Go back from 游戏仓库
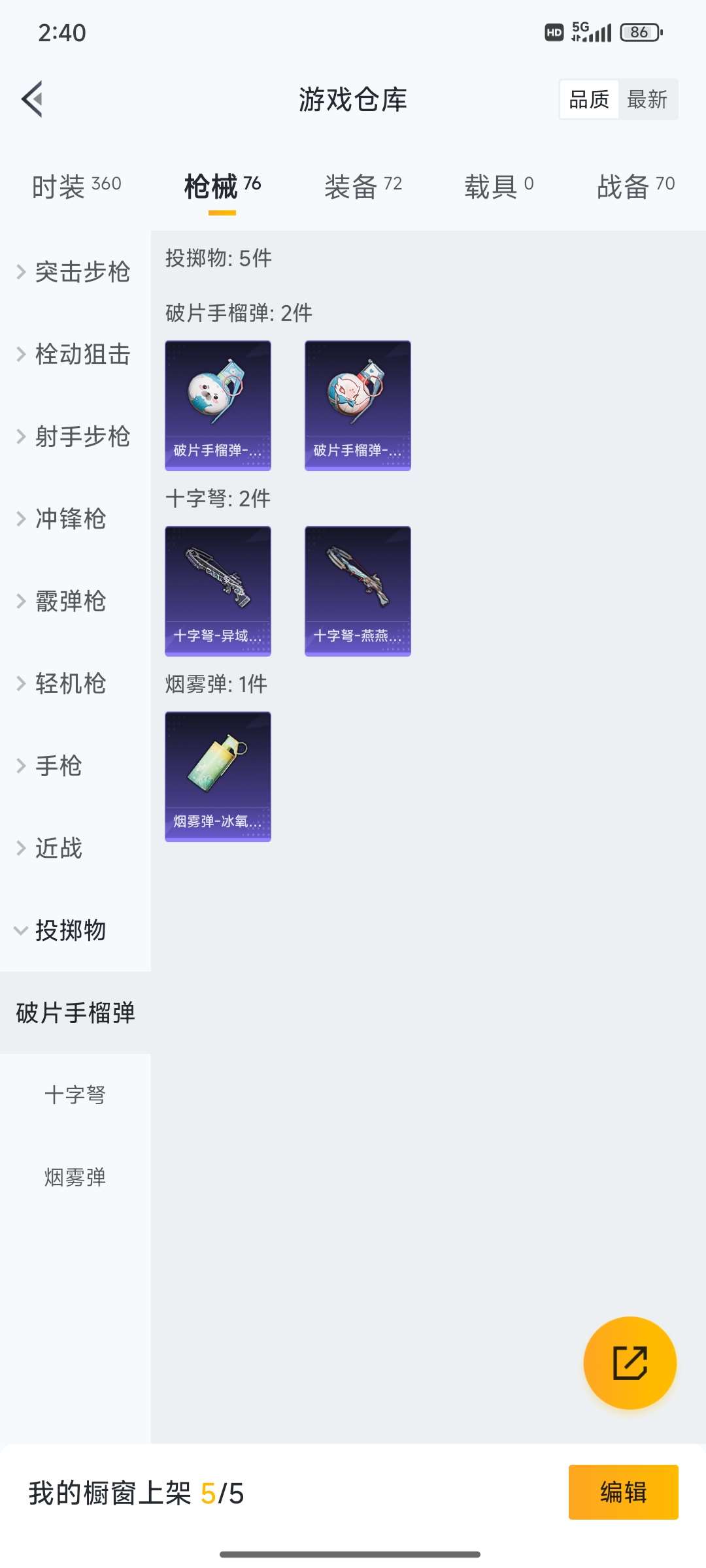Image resolution: width=706 pixels, height=1568 pixels. 33,99
